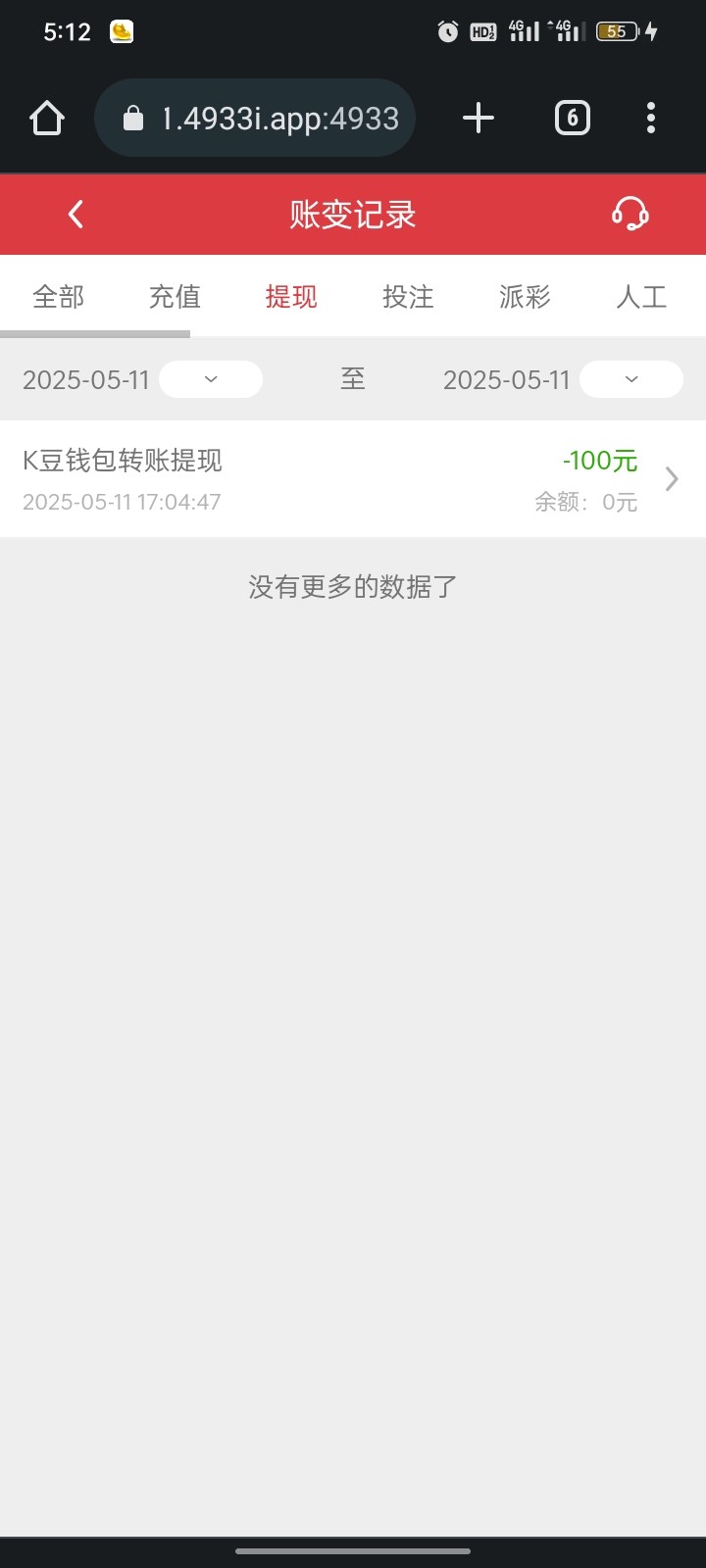Switch to the 全部 tab
The height and width of the screenshot is (1568, 706).
point(58,296)
